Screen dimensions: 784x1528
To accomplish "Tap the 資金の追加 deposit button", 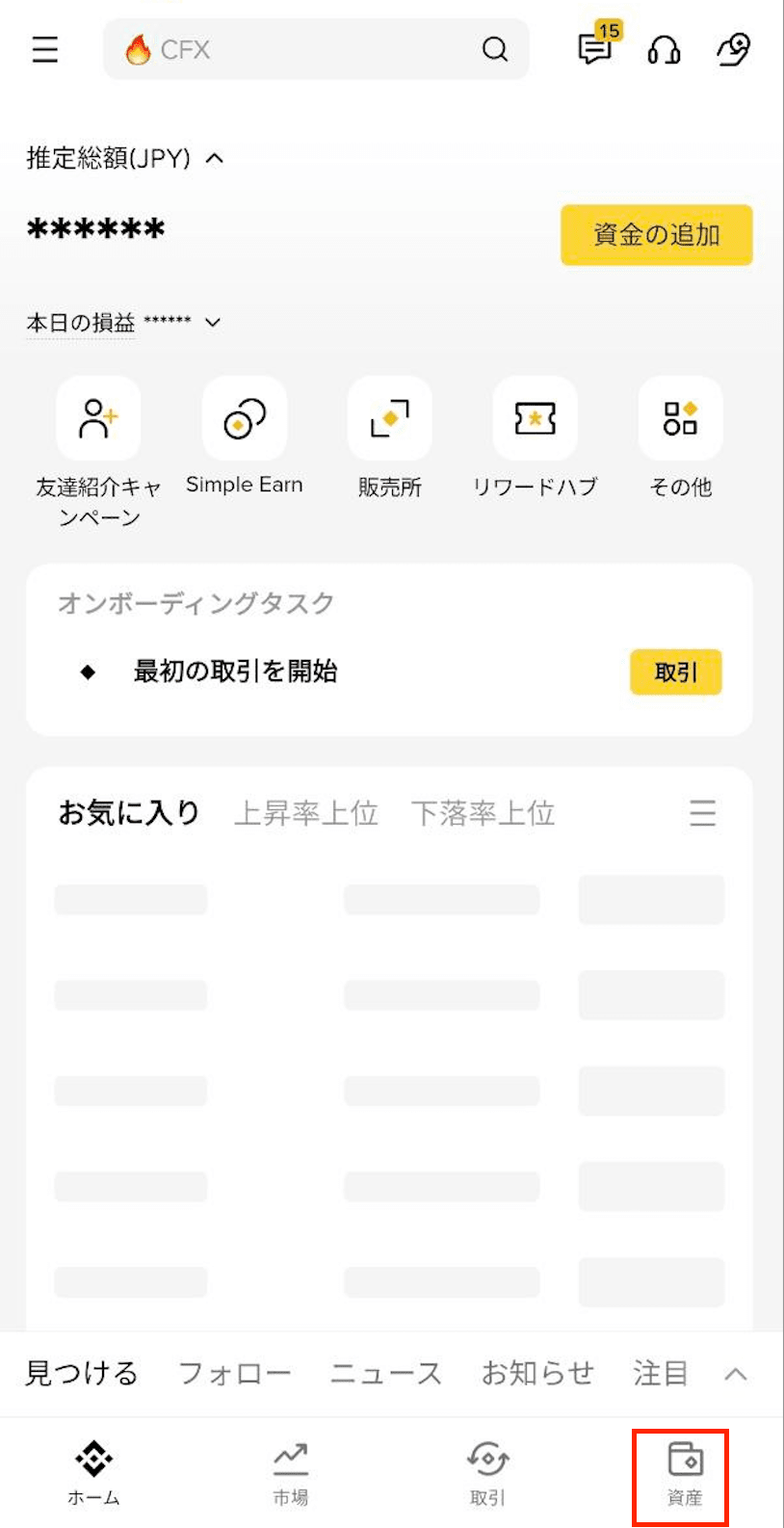I will tap(656, 234).
